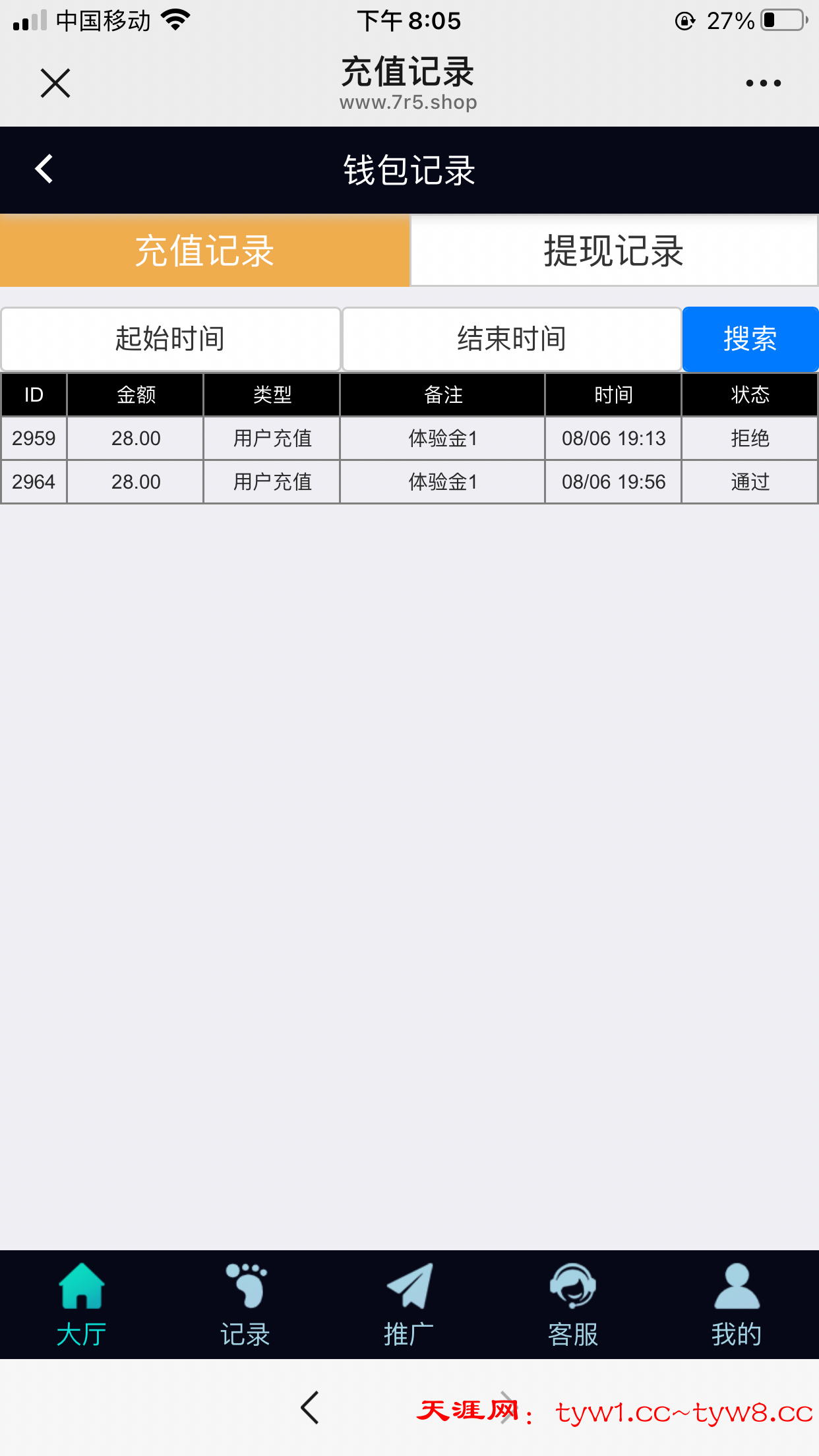819x1456 pixels.
Task: Close the web page with the X icon
Action: (55, 83)
